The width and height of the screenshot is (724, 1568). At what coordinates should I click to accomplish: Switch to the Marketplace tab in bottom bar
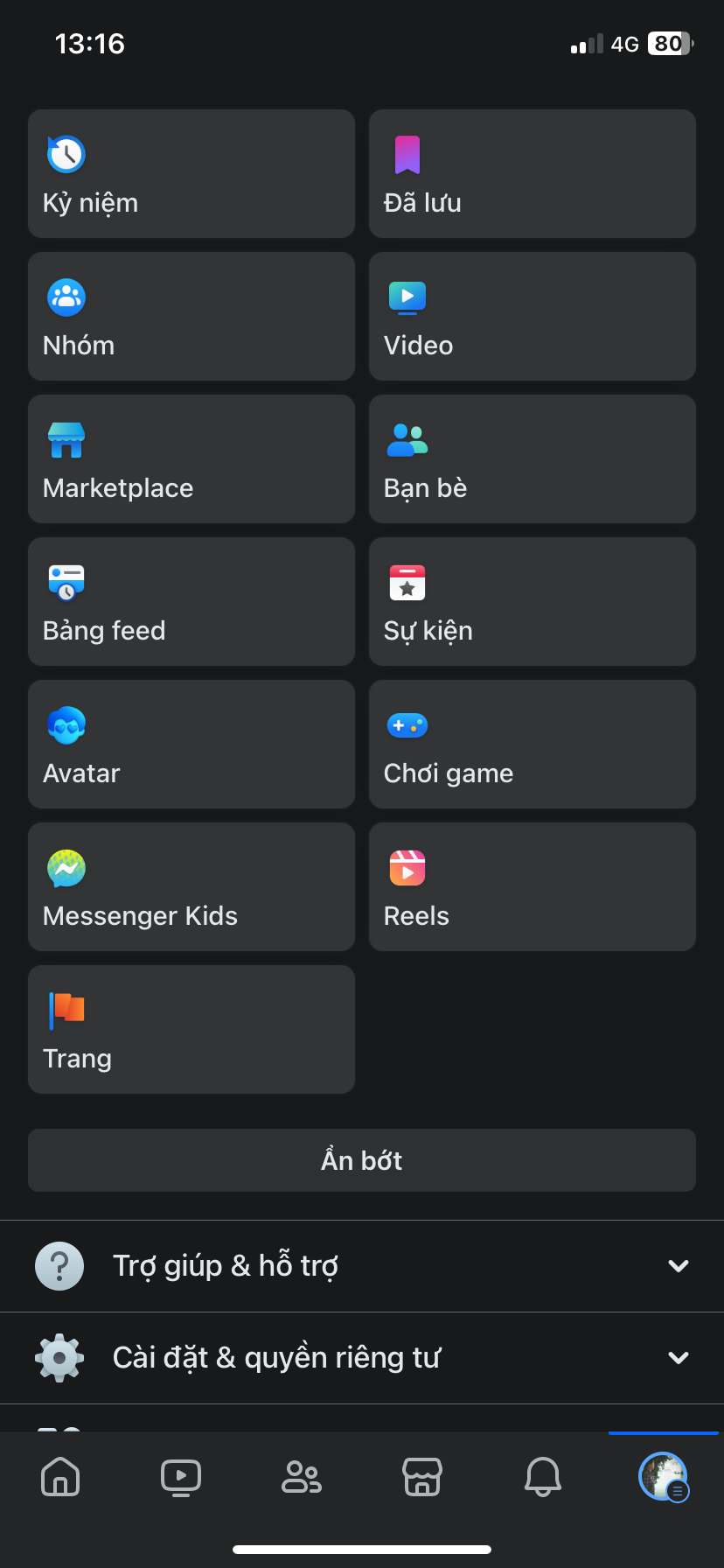[422, 1477]
